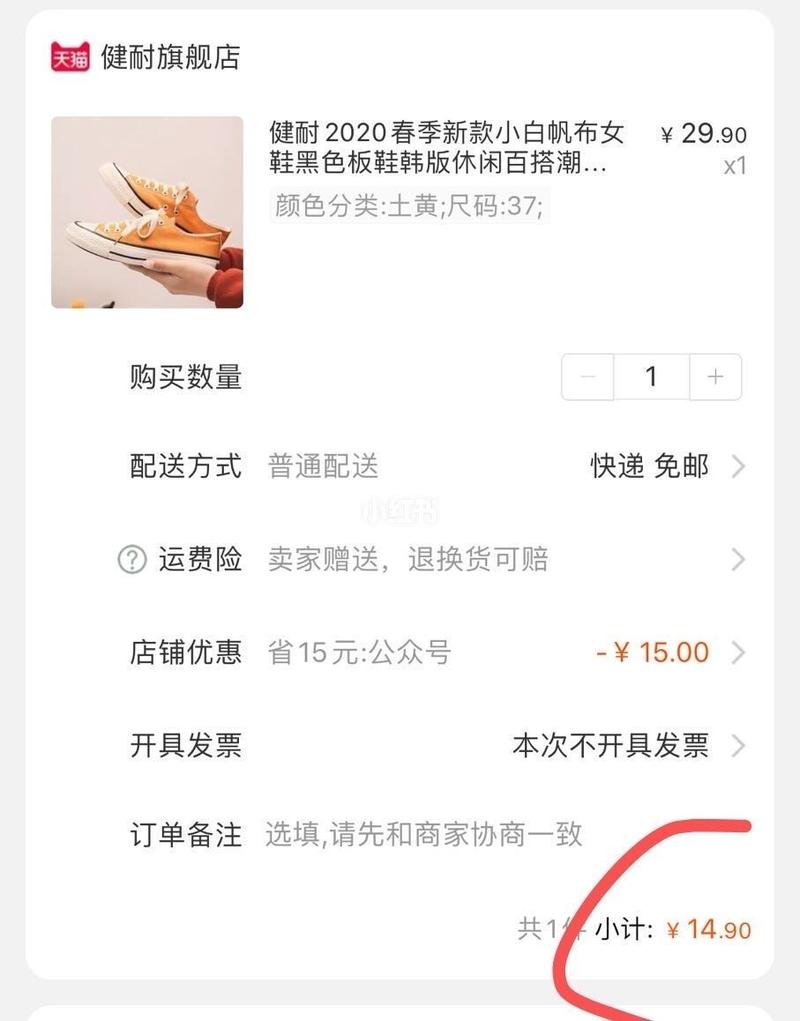Tap the 订单备注 order note field

click(424, 834)
